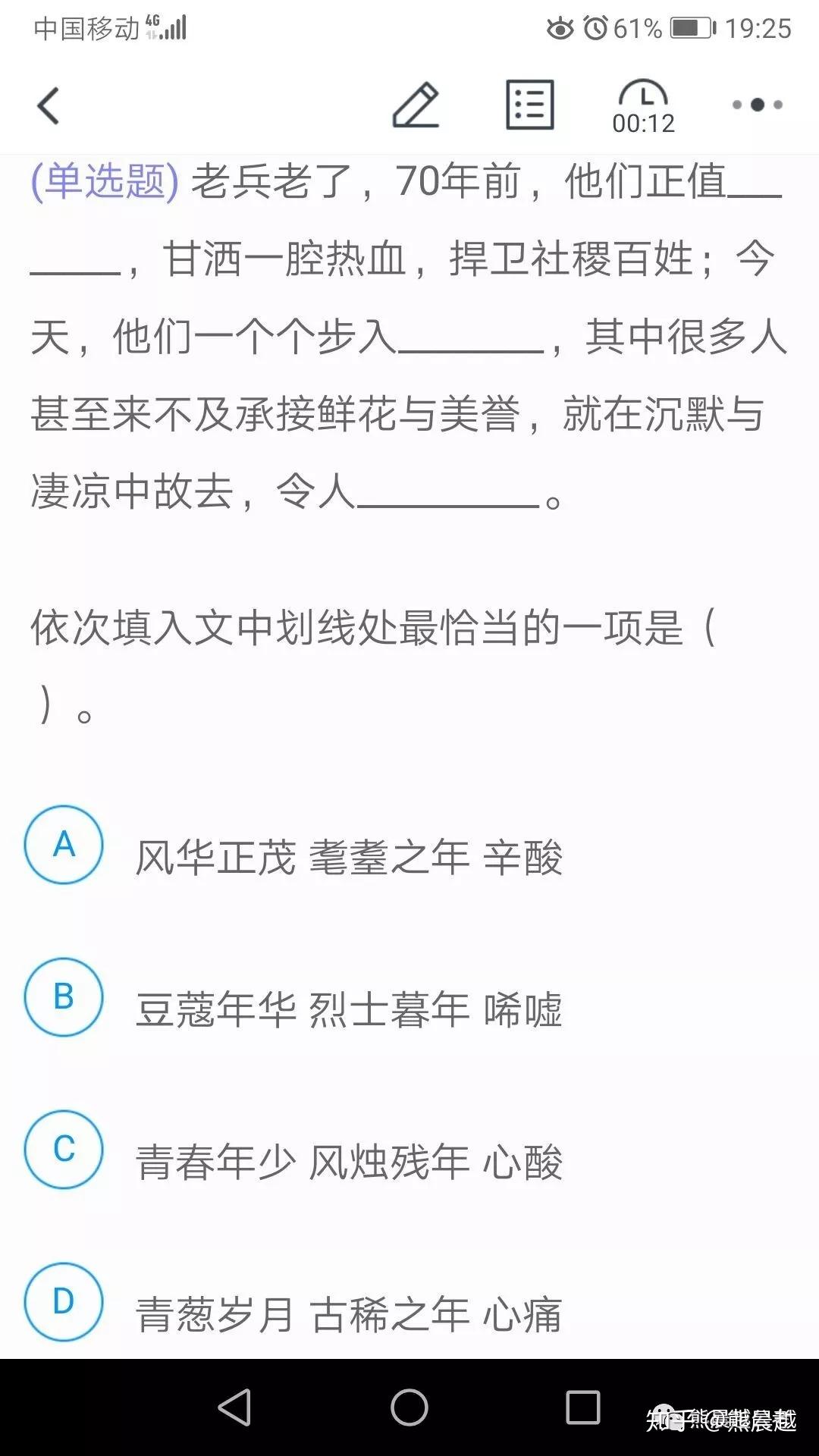Screen dimensions: 819x1456
Task: Open the answer sheet list icon
Action: coord(529,106)
